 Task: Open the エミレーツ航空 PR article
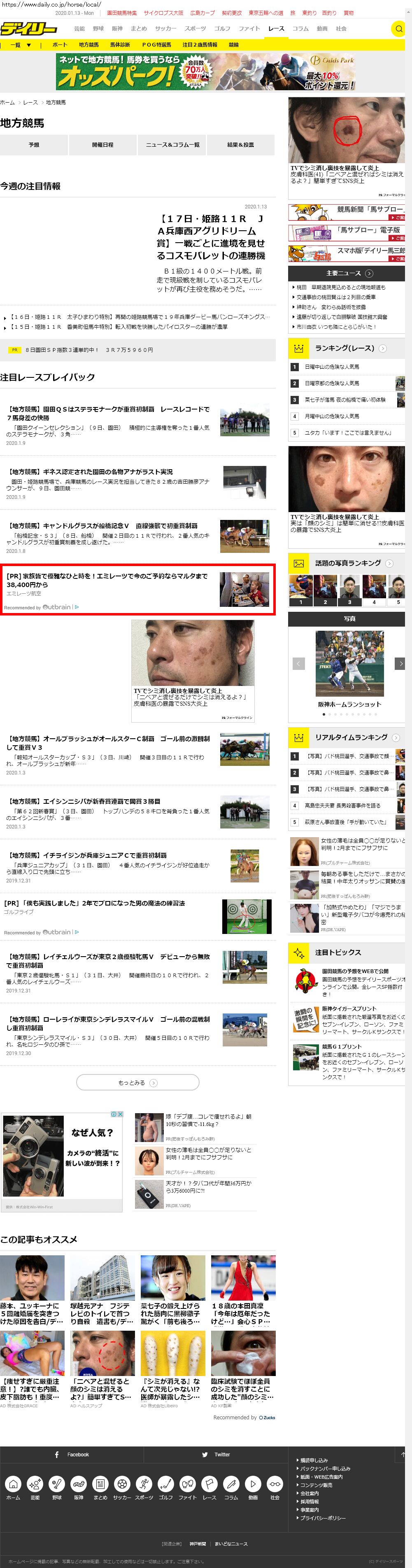coord(107,580)
